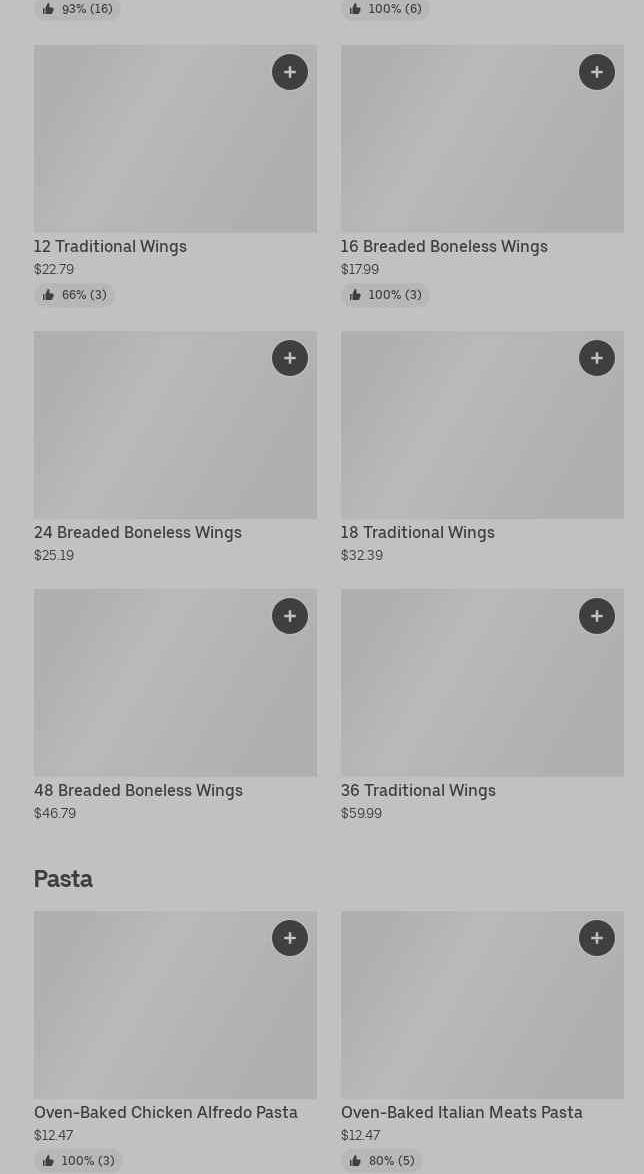Add 36 Traditional Wings to cart
This screenshot has width=644, height=1174.
pyautogui.click(x=597, y=616)
